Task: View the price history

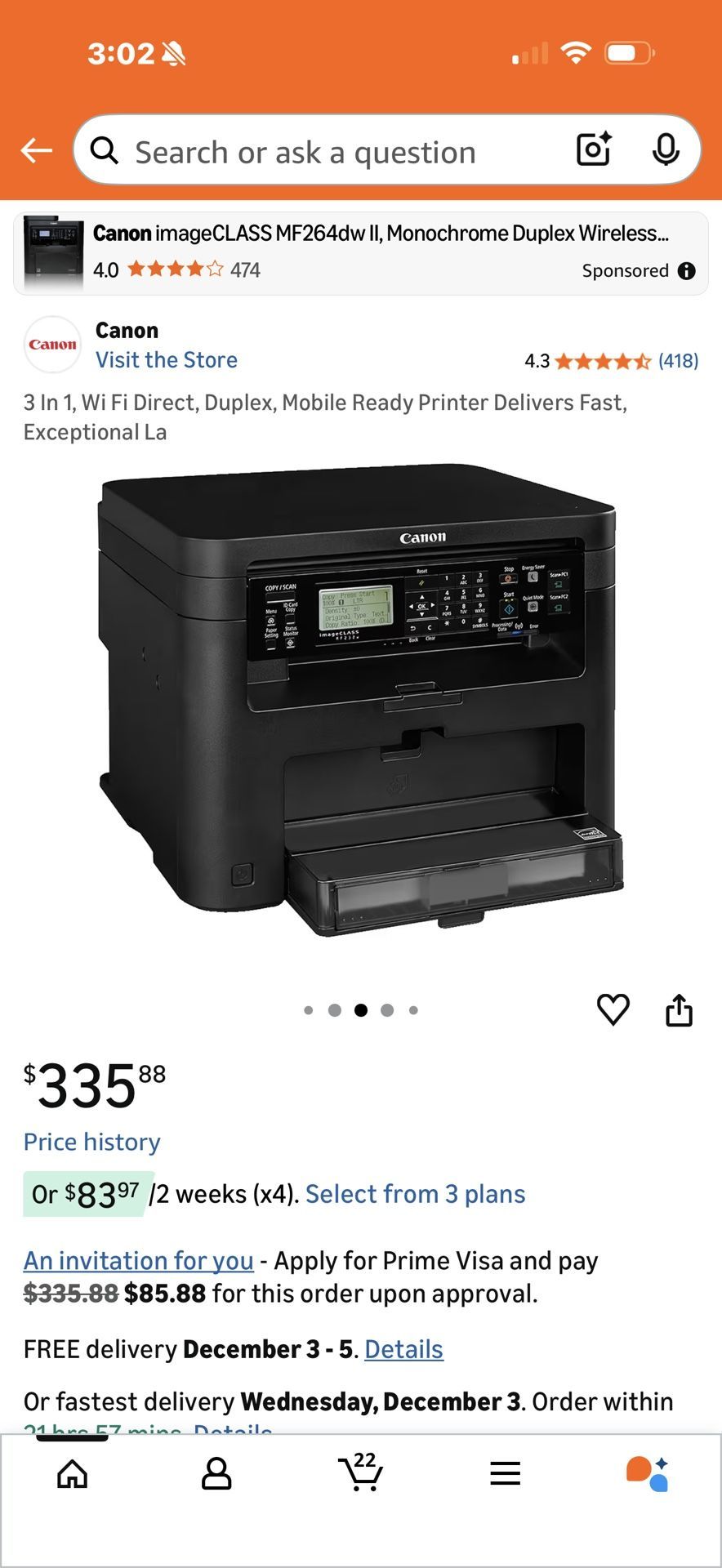Action: [92, 1142]
